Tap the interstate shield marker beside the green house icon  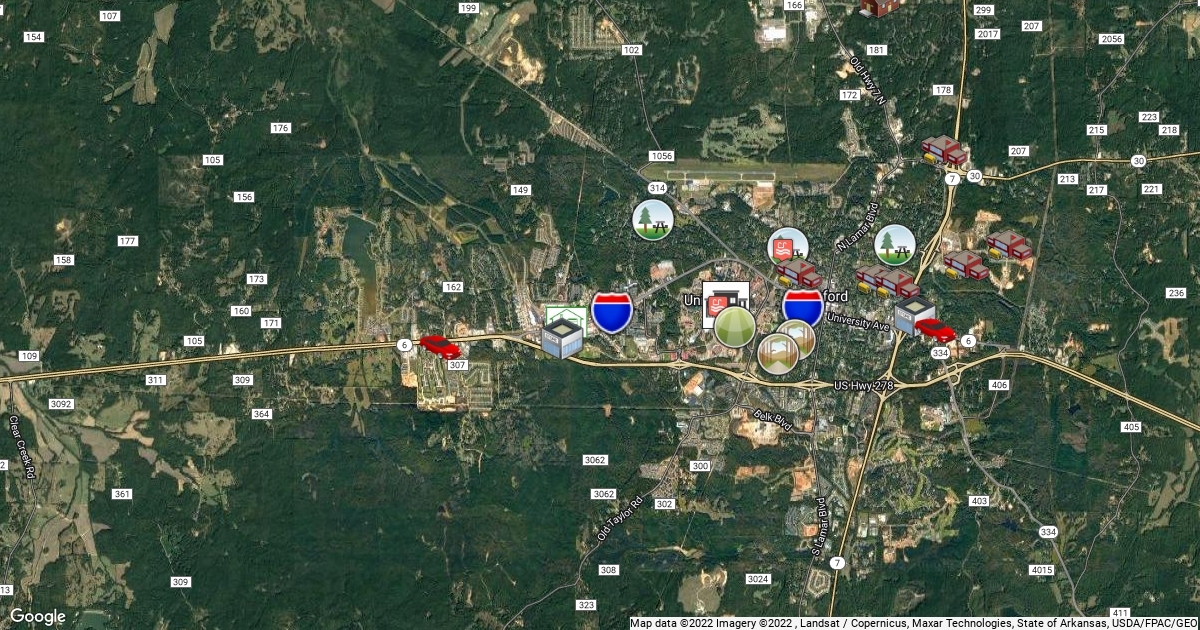pyautogui.click(x=611, y=311)
